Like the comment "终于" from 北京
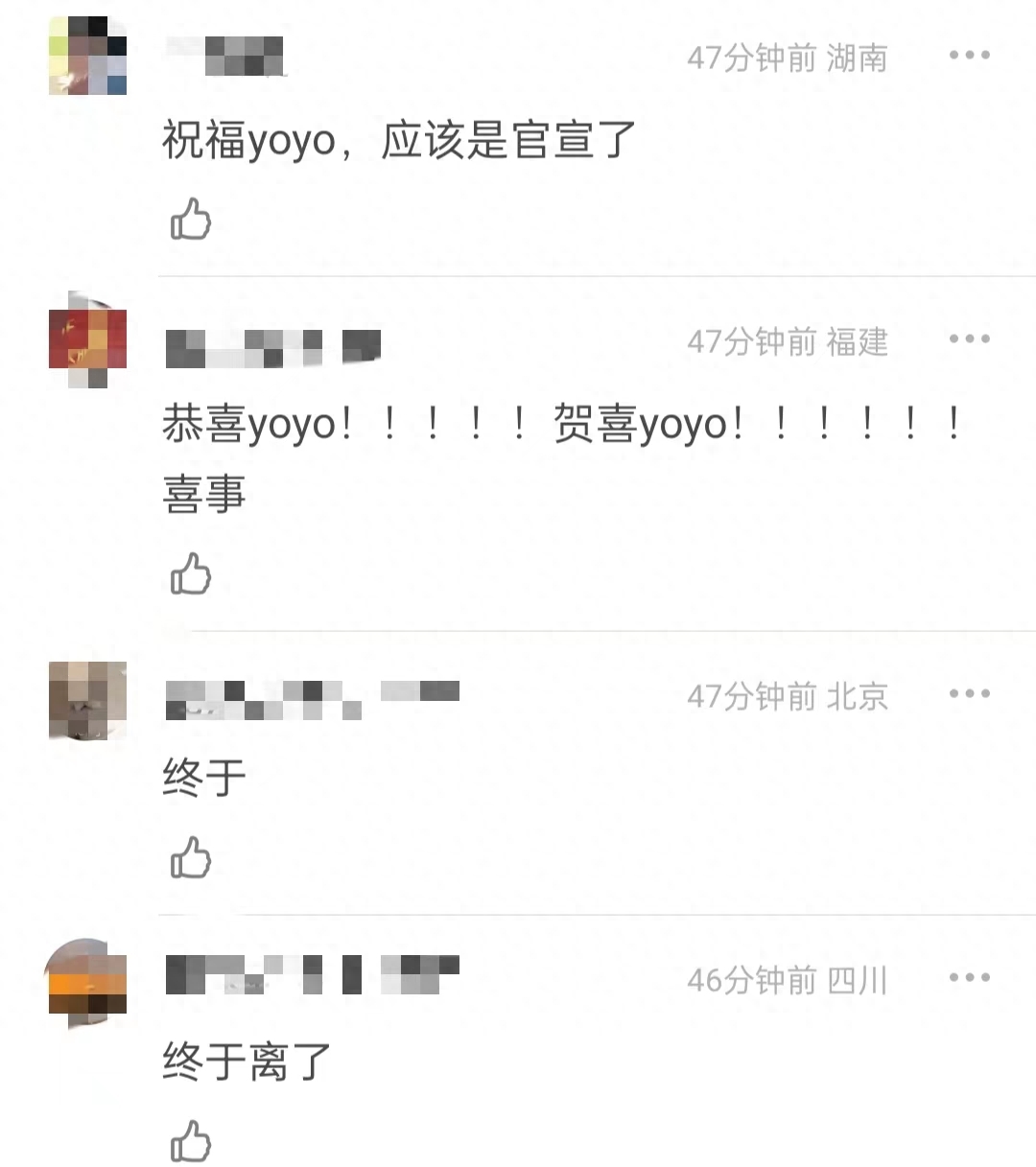 tap(190, 858)
